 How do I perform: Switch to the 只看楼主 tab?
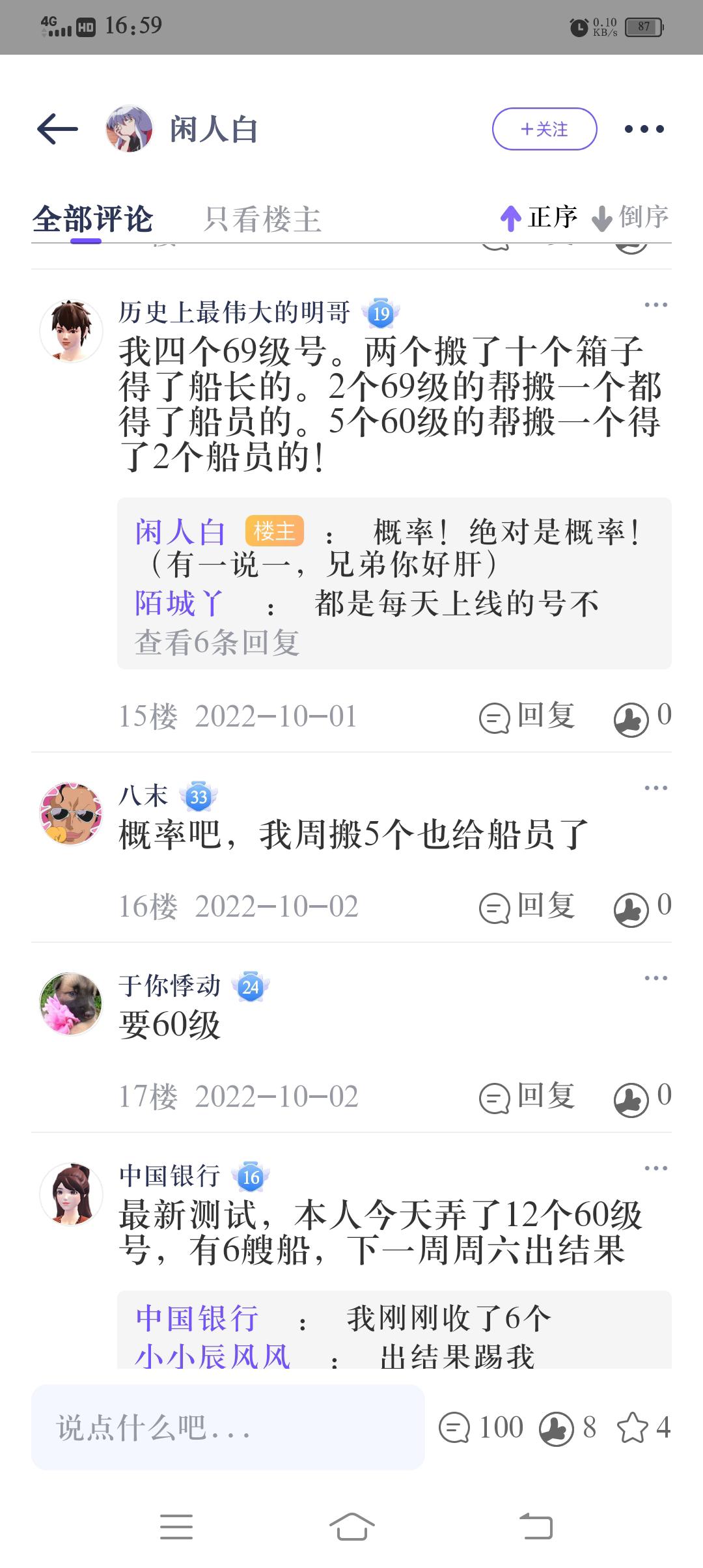(262, 219)
